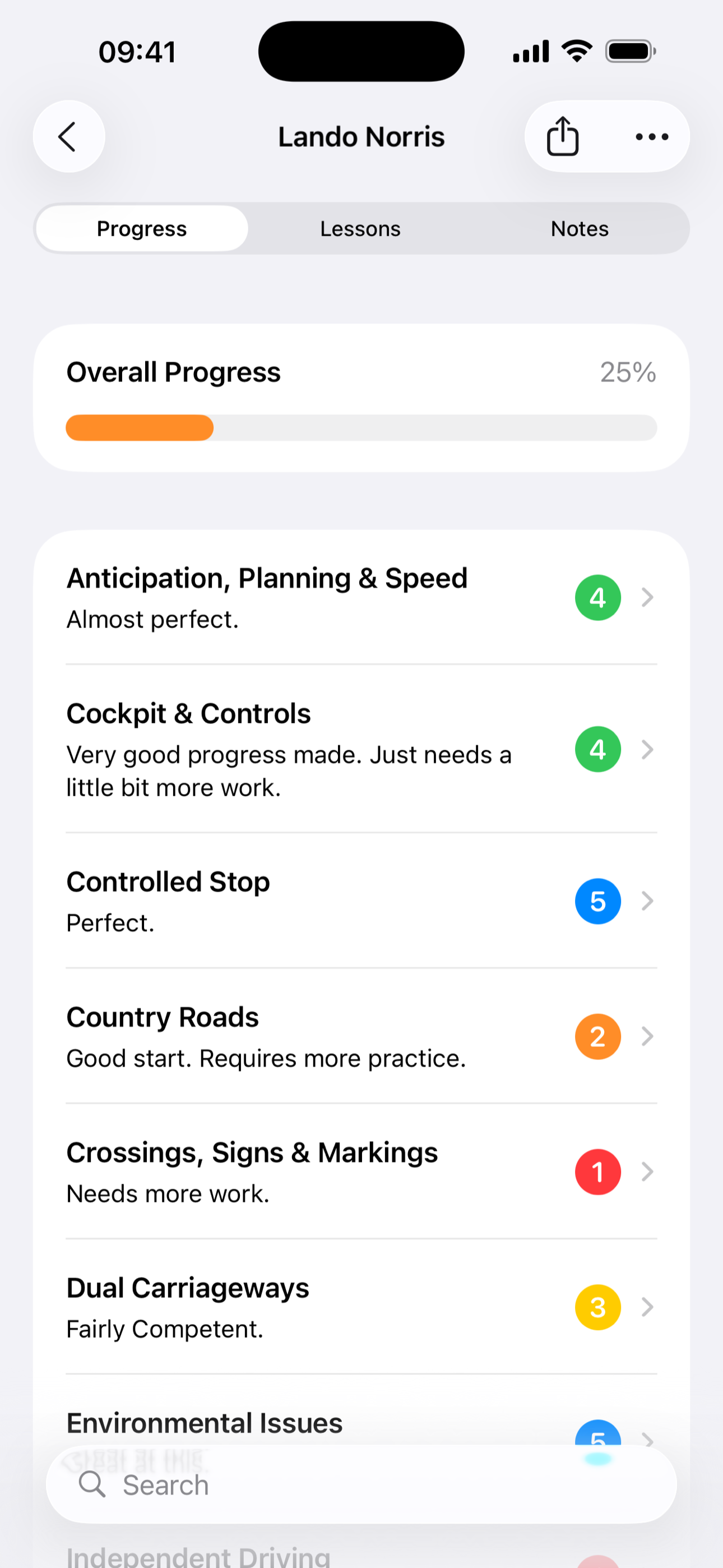Switch to the Notes tab

click(x=580, y=229)
